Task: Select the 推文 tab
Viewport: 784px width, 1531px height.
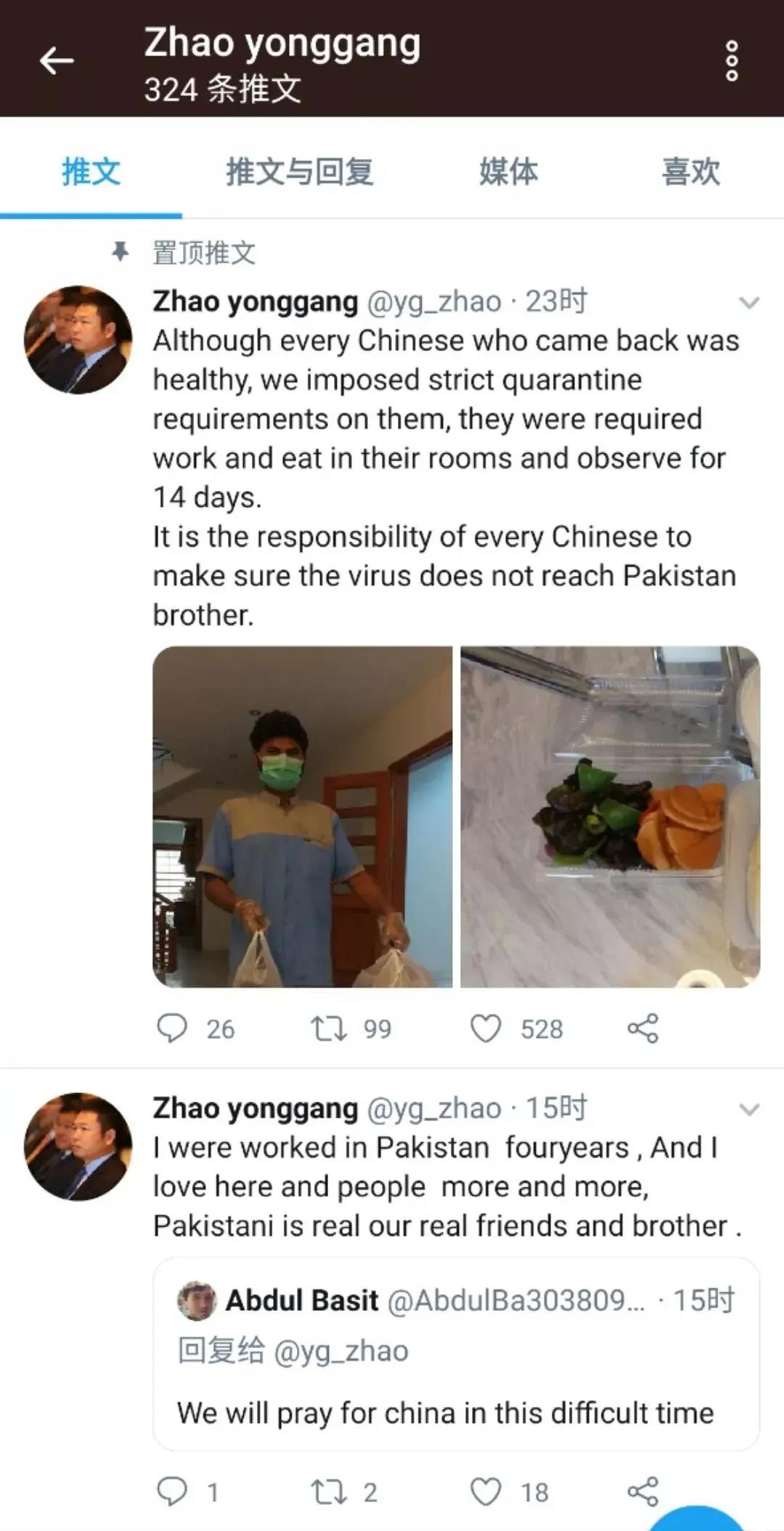Action: (x=91, y=172)
